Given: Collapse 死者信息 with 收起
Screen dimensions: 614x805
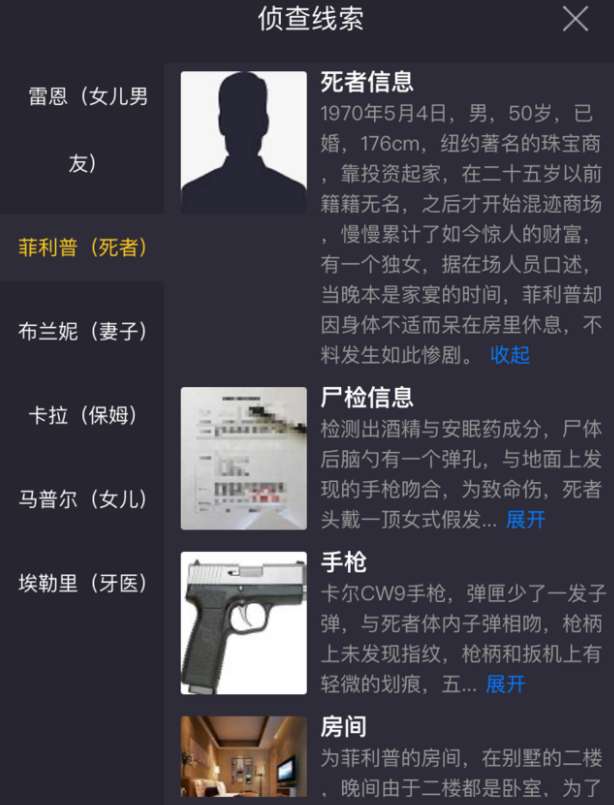Looking at the screenshot, I should coord(510,355).
